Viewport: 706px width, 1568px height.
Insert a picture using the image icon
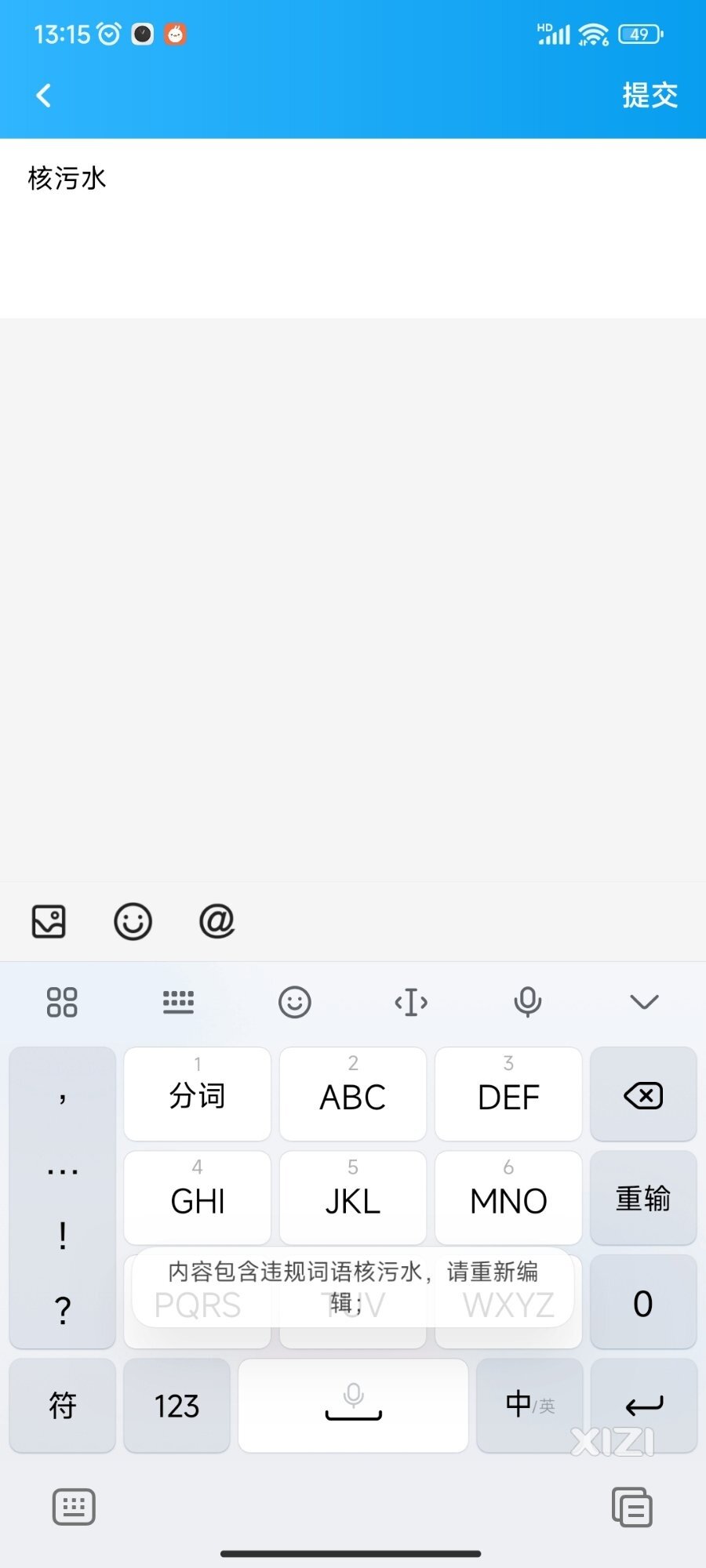[x=49, y=921]
